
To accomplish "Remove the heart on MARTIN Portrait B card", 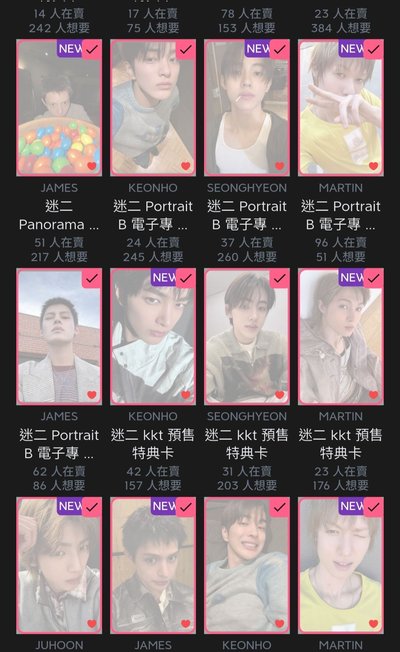I will pos(373,166).
